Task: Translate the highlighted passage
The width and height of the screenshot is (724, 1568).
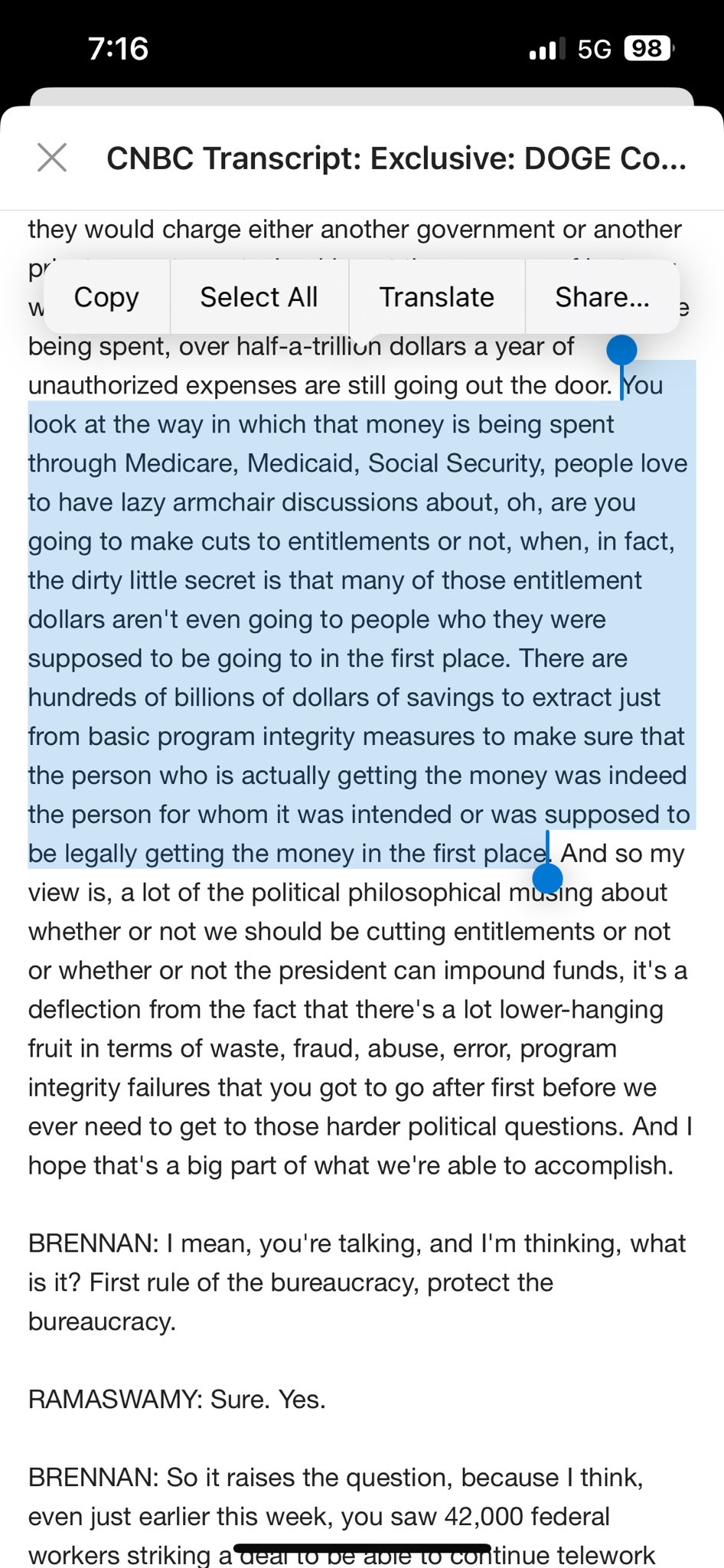Action: 436,297
